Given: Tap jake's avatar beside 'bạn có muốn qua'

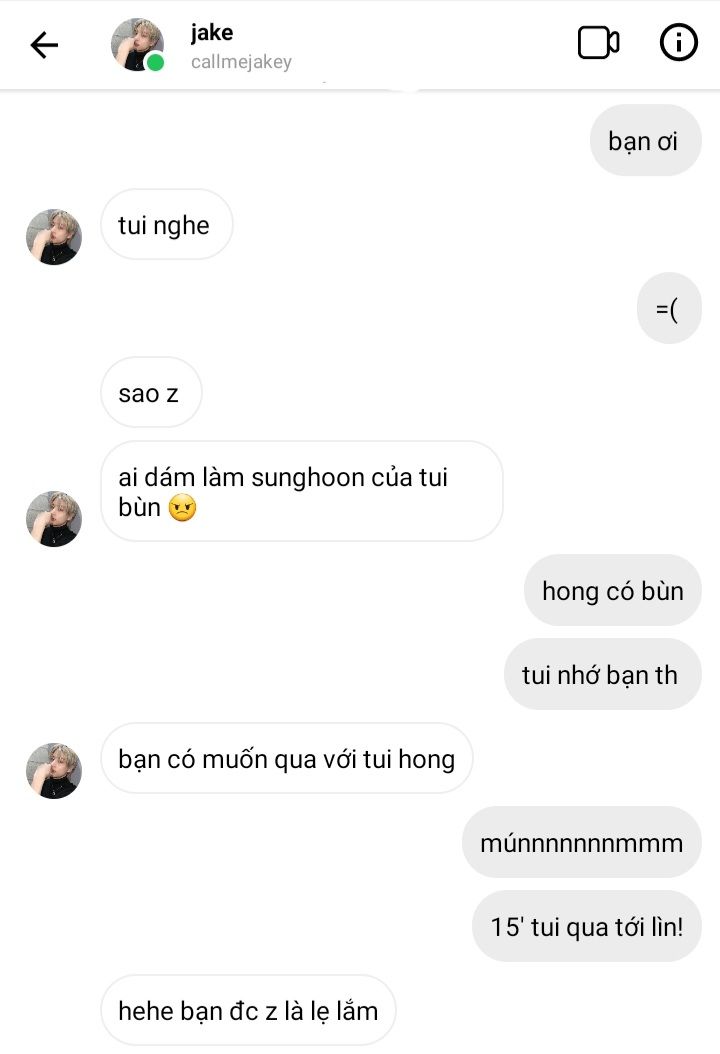Looking at the screenshot, I should [x=53, y=770].
